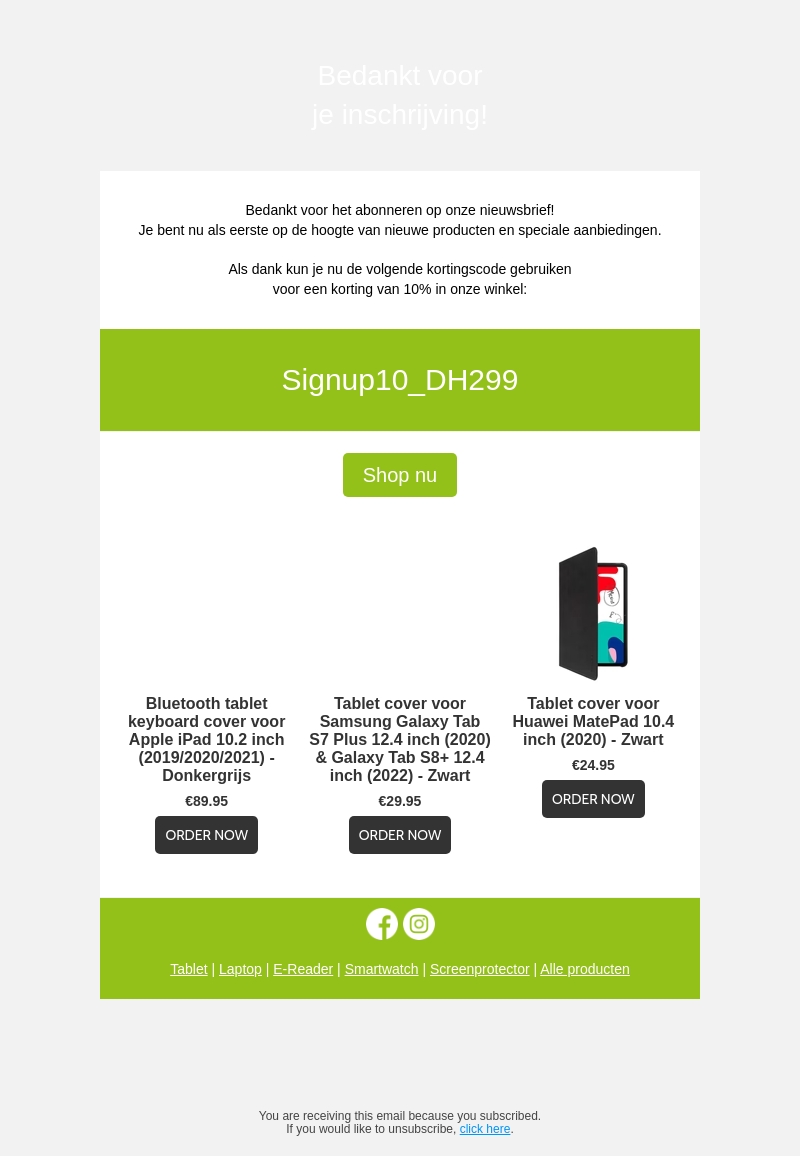View Alle producten link
Viewport: 800px width, 1156px height.
point(585,969)
